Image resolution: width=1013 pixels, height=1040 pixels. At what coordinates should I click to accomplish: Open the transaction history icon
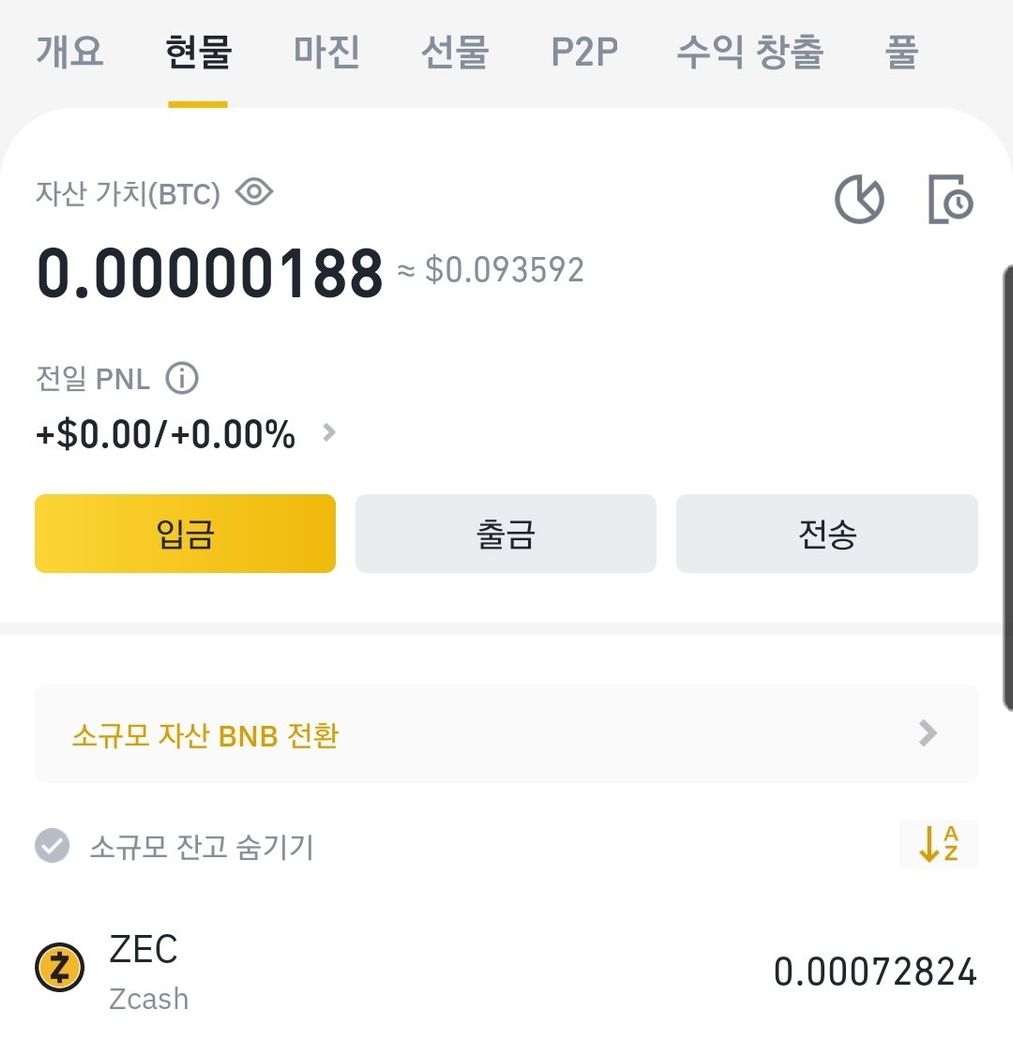(x=950, y=199)
